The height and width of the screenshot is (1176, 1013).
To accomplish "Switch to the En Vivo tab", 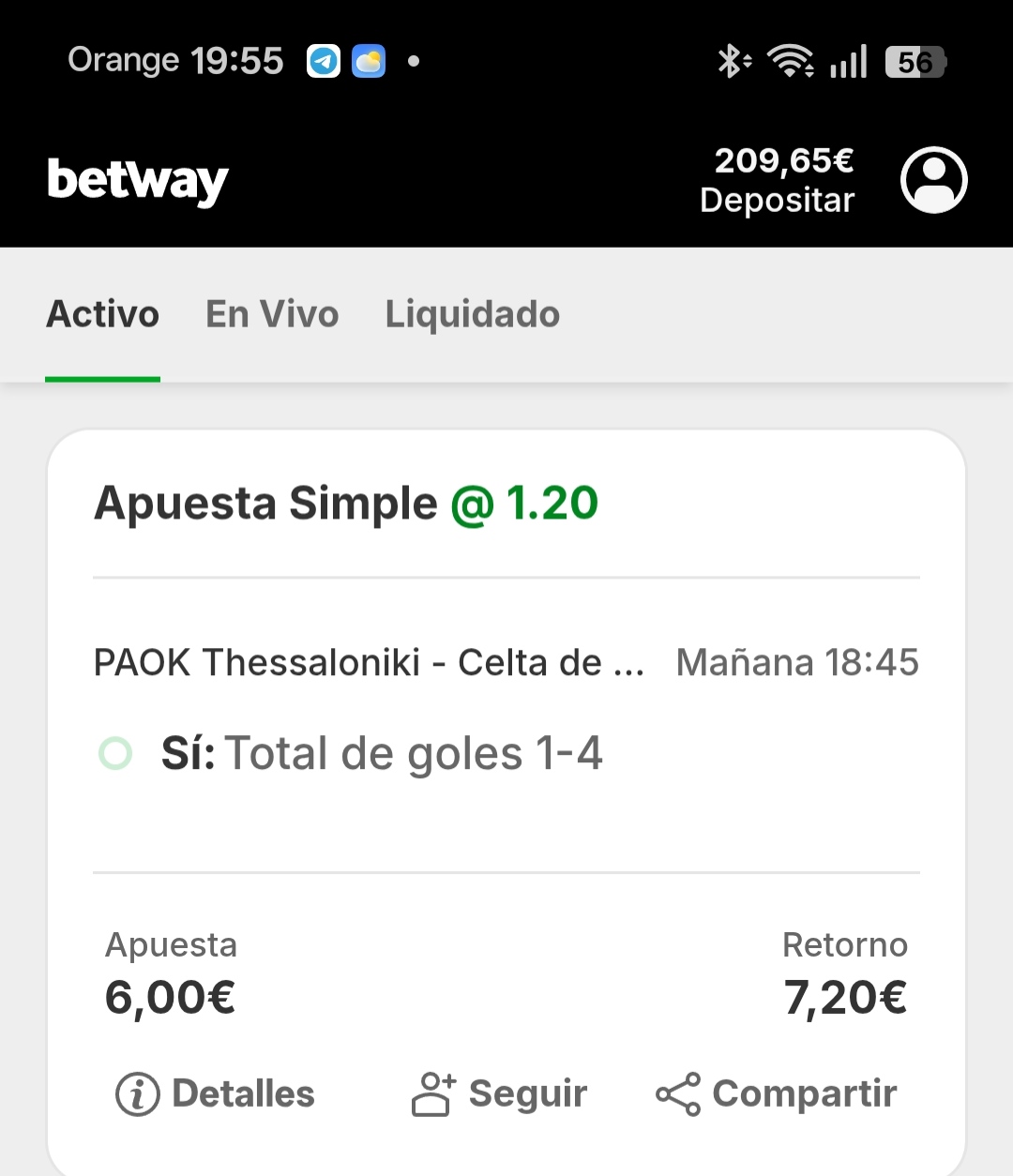I will click(x=272, y=314).
